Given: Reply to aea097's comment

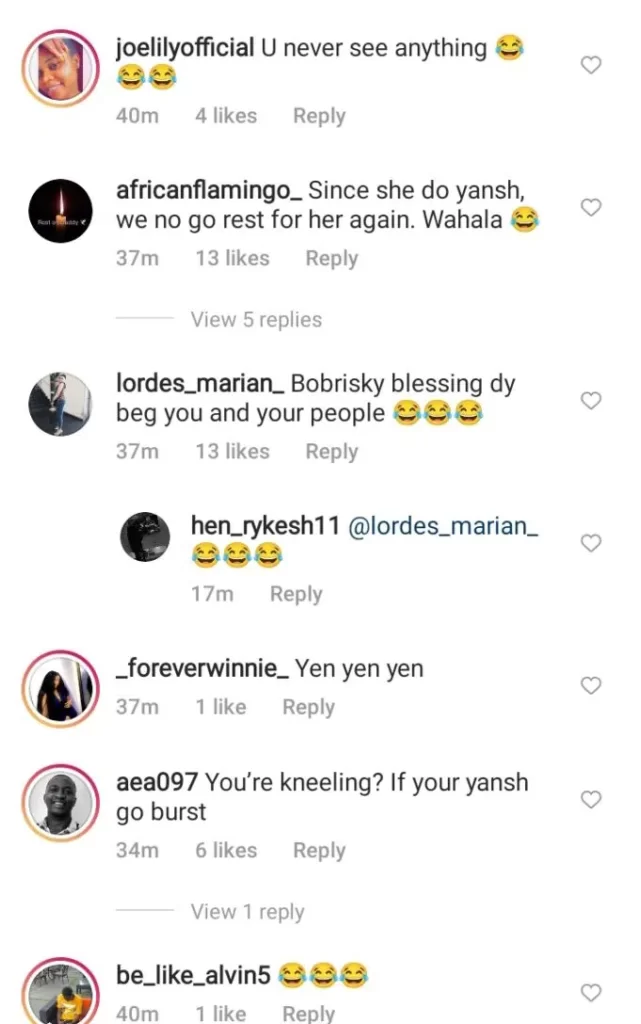Looking at the screenshot, I should [319, 850].
